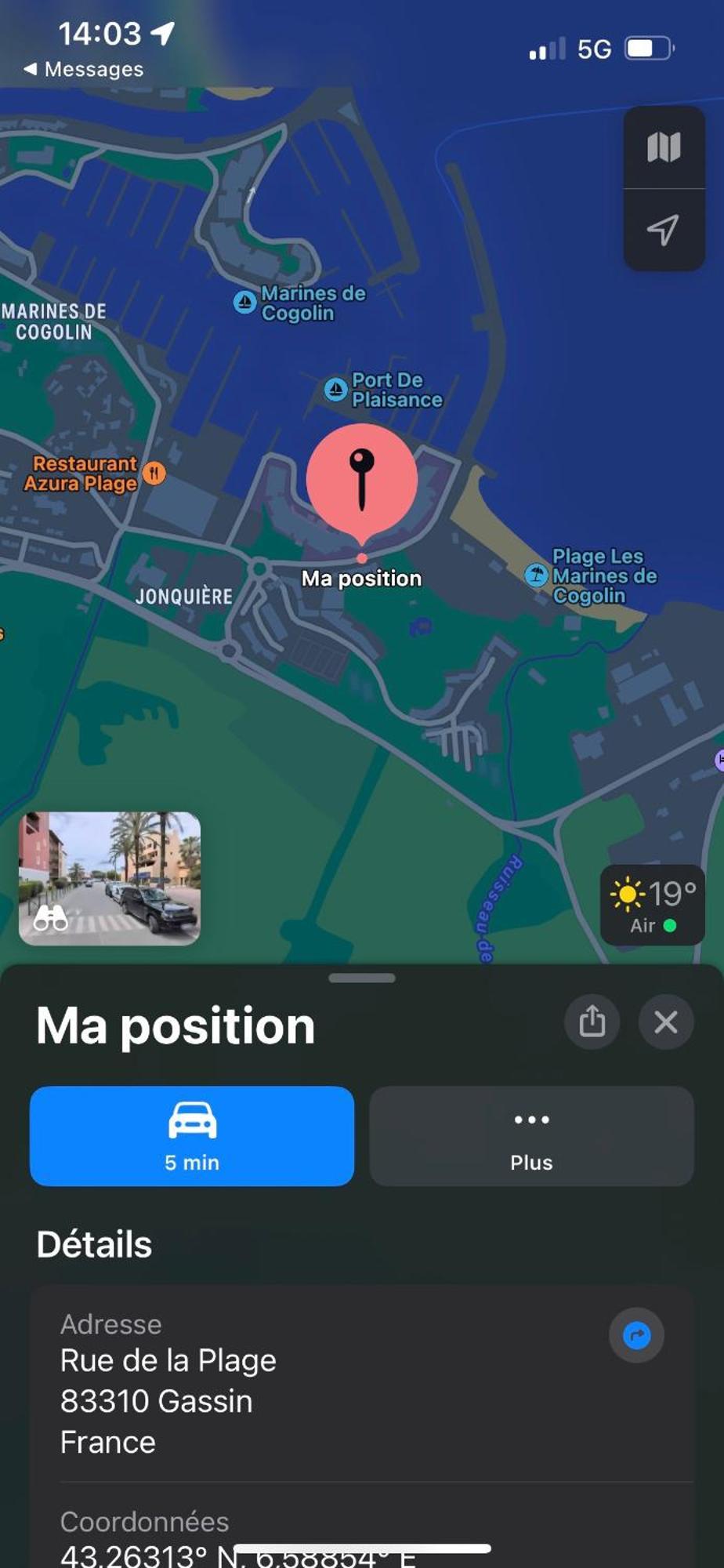Open the map mode selector
Viewport: 724px width, 1568px height.
click(663, 147)
